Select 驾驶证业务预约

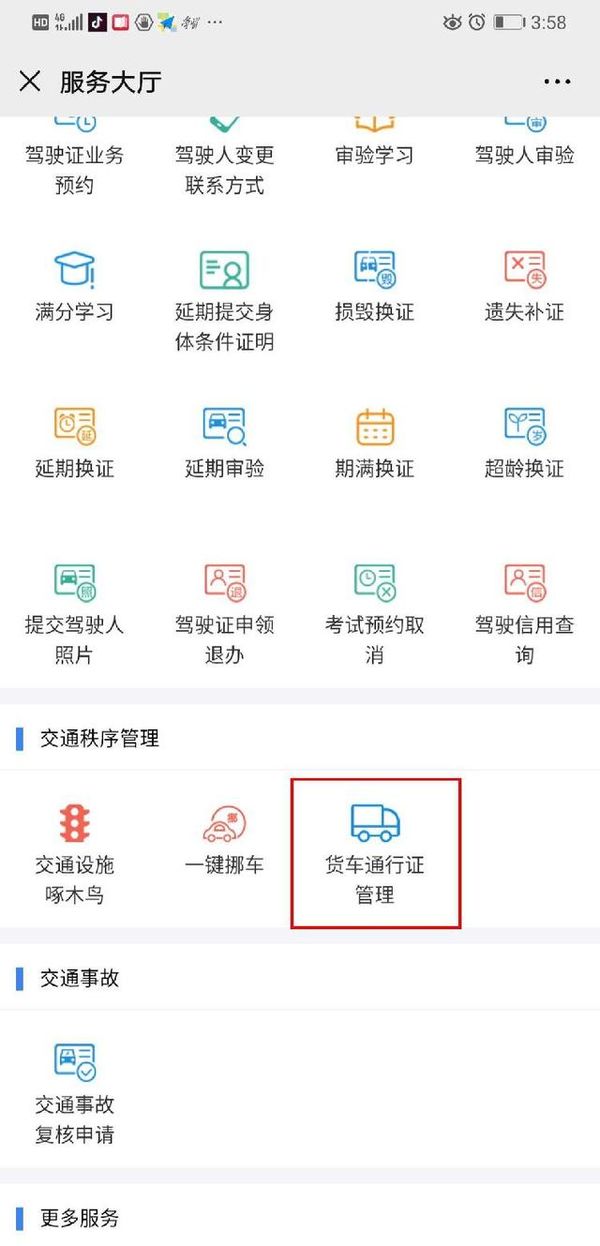(x=75, y=160)
